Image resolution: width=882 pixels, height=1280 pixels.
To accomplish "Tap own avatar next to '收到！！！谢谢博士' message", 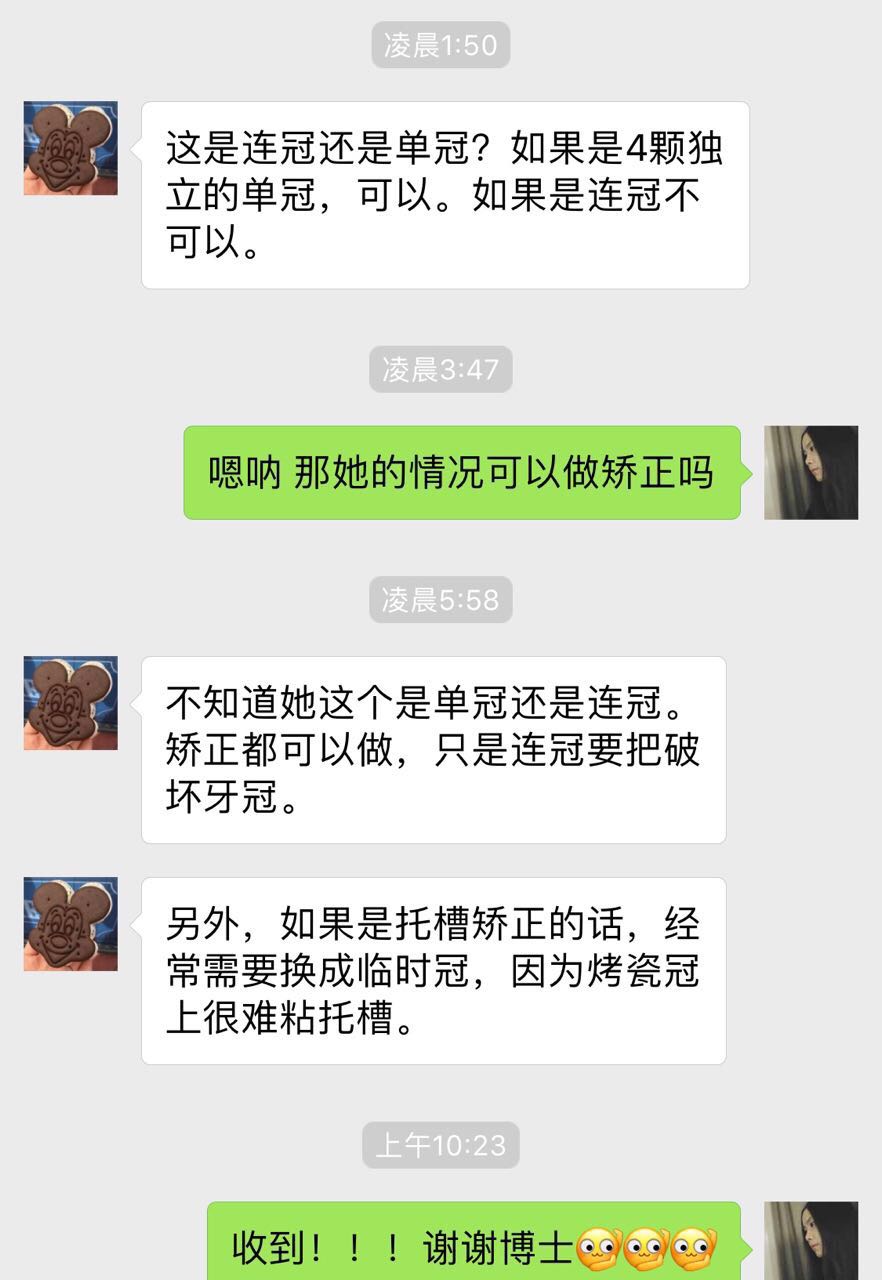I will pyautogui.click(x=811, y=1240).
